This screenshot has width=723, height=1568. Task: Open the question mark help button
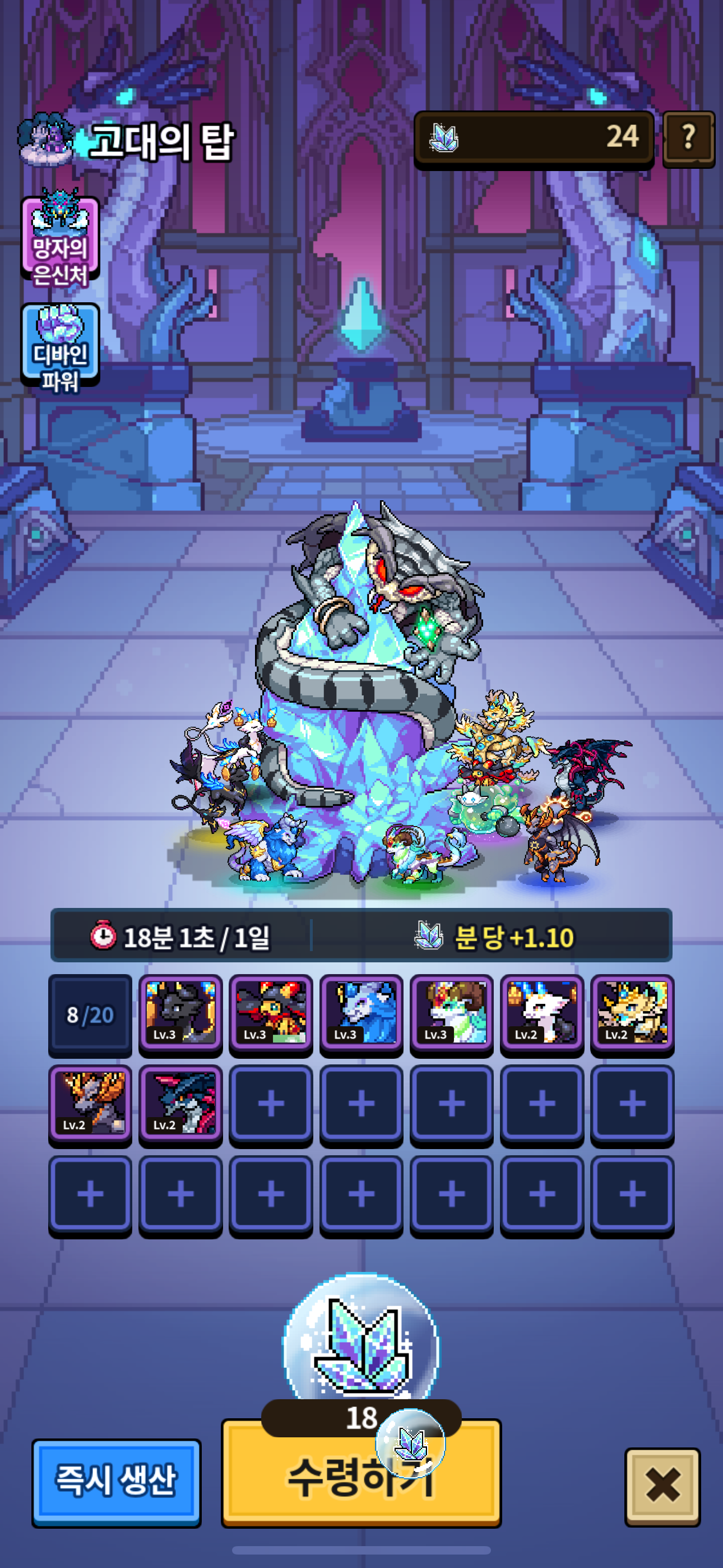click(x=688, y=138)
